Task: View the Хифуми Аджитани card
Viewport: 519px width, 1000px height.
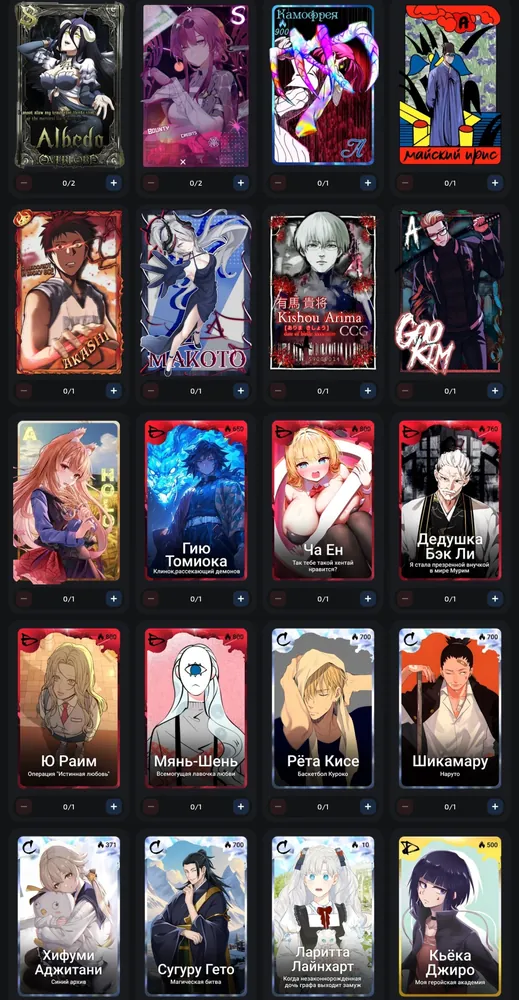Action: click(68, 917)
